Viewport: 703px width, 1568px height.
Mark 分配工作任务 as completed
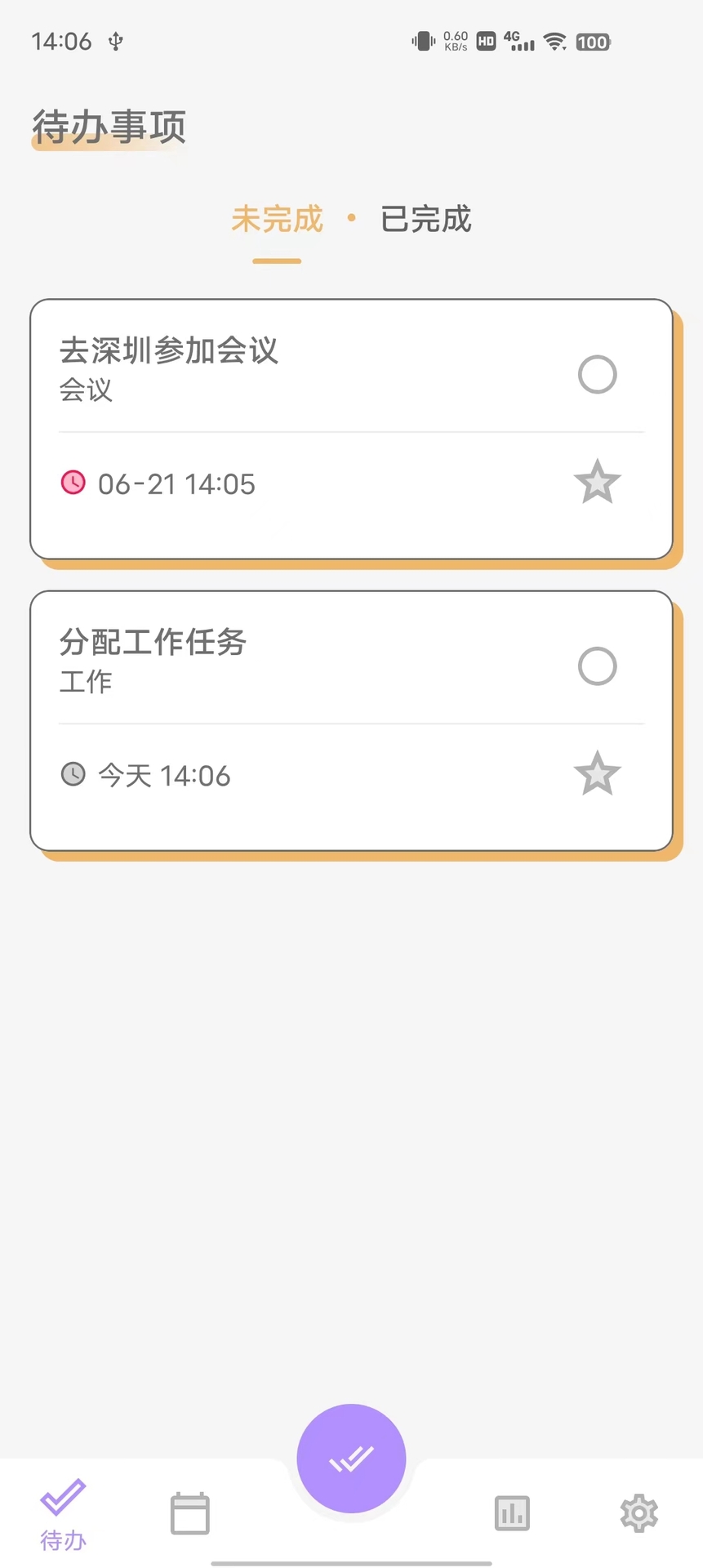point(597,666)
